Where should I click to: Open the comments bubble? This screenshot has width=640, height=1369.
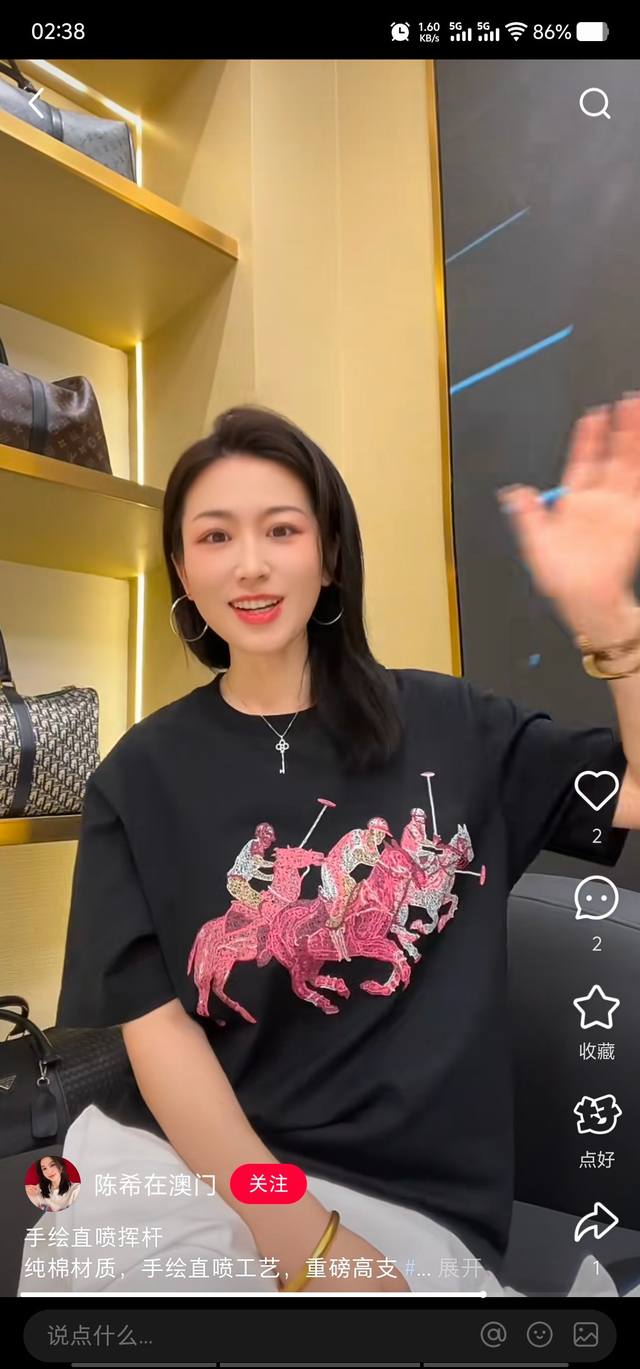[596, 899]
